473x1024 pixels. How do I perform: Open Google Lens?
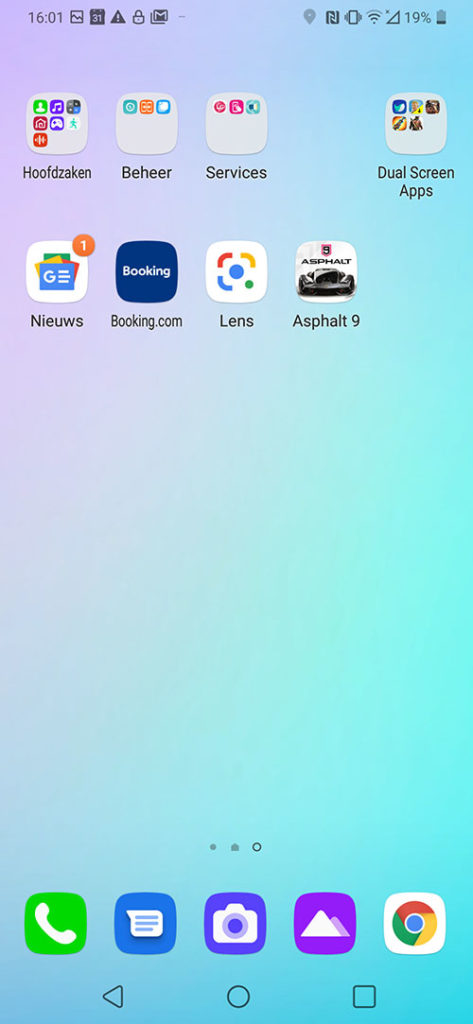(236, 272)
